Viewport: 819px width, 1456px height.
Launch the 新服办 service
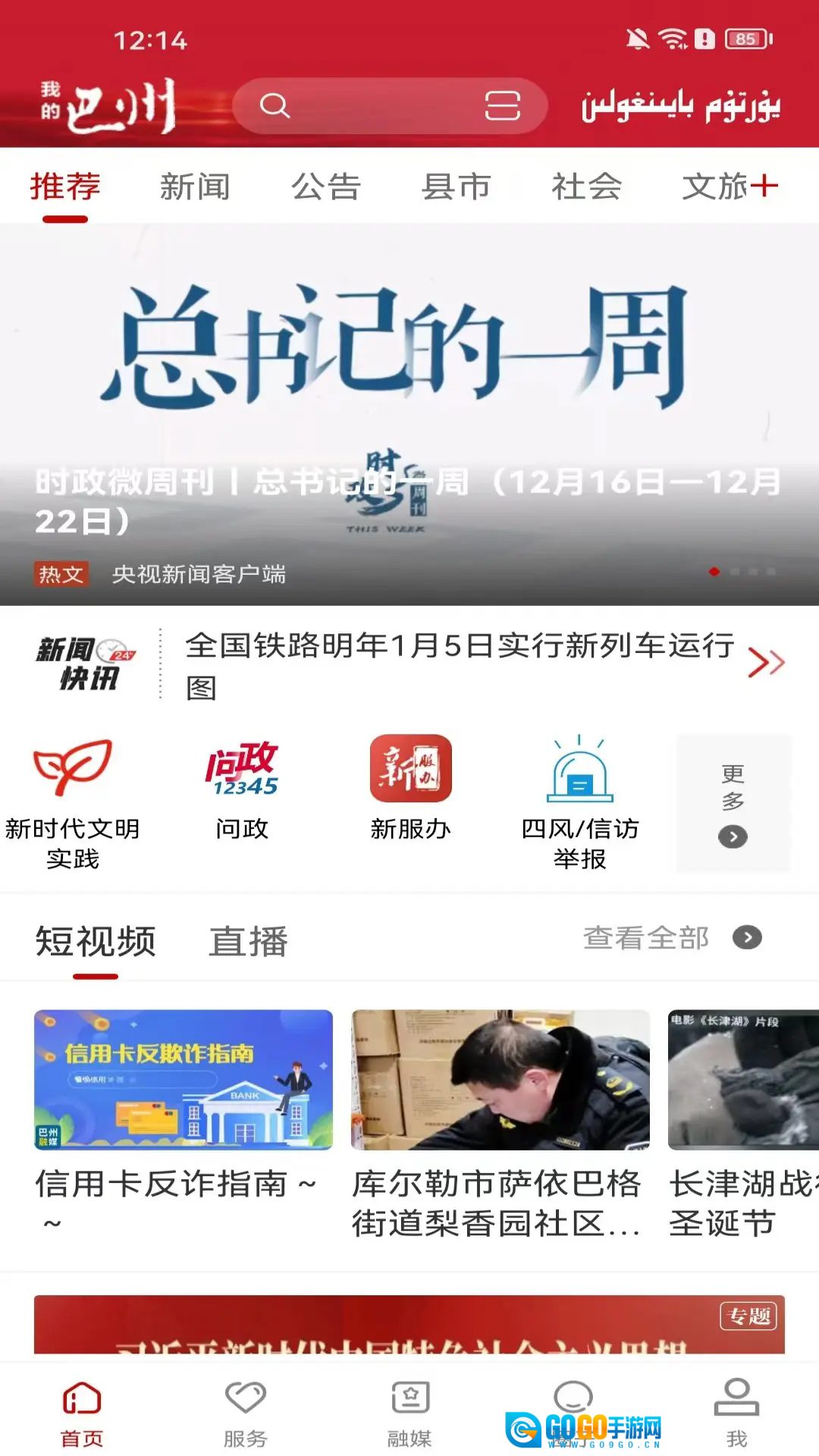pyautogui.click(x=410, y=789)
